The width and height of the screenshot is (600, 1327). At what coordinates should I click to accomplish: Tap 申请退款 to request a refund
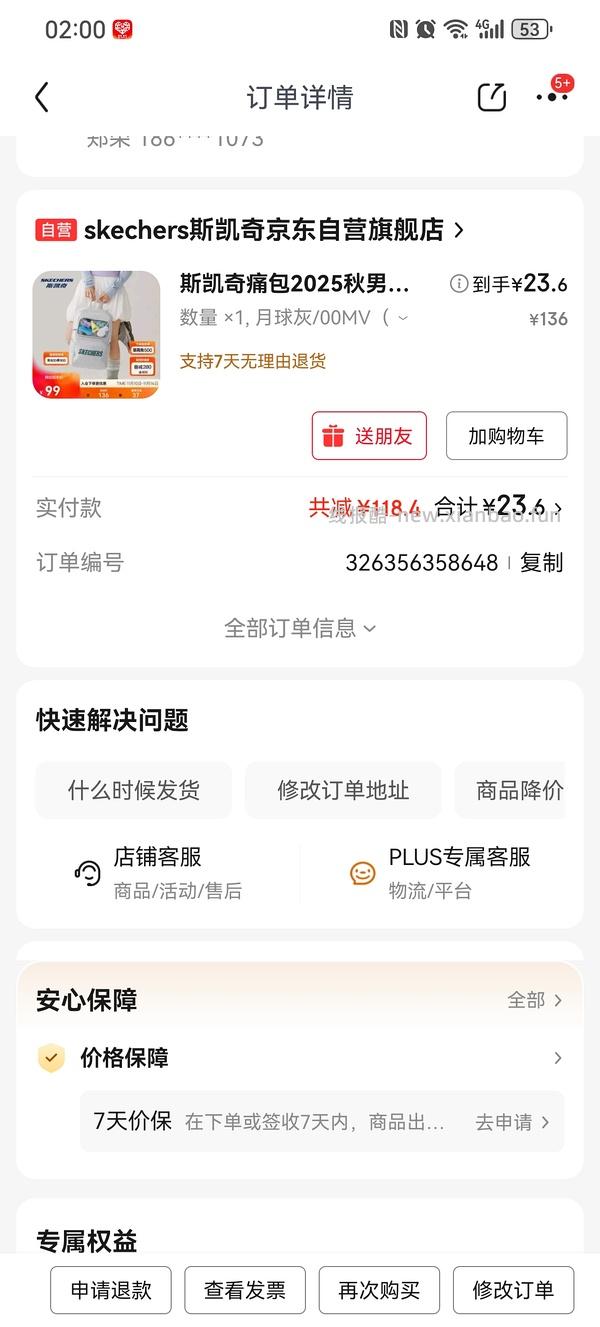(111, 1290)
